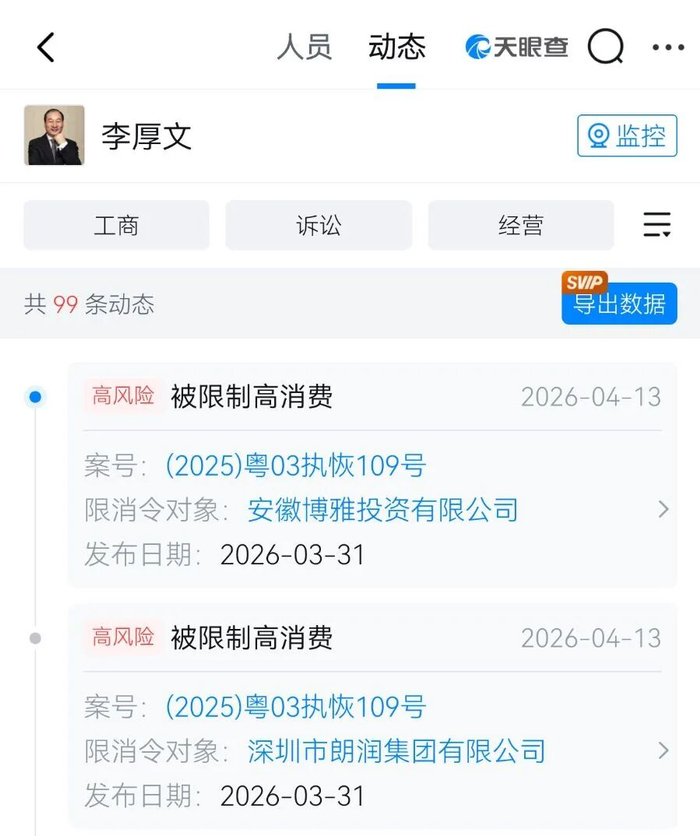
Task: Open case number link in the 安徽博雅 card
Action: tap(295, 465)
